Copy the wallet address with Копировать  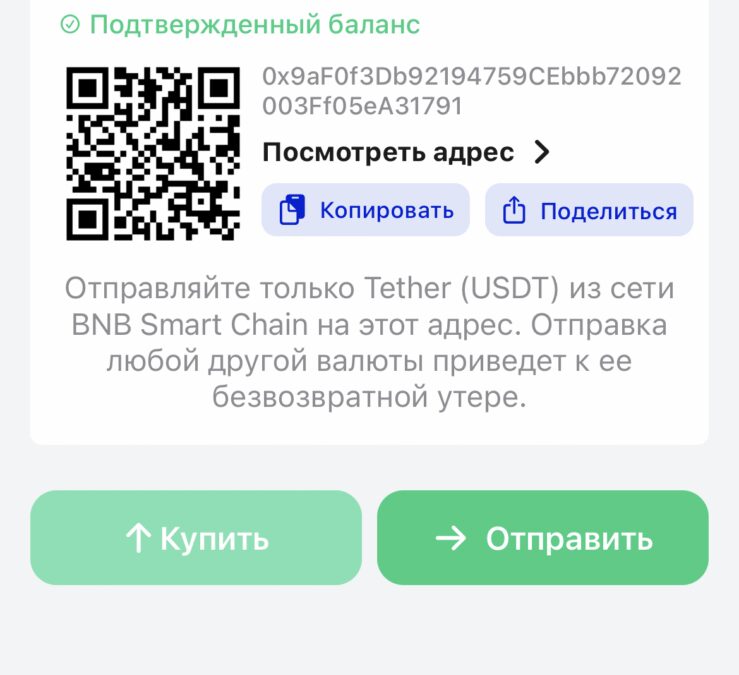366,210
